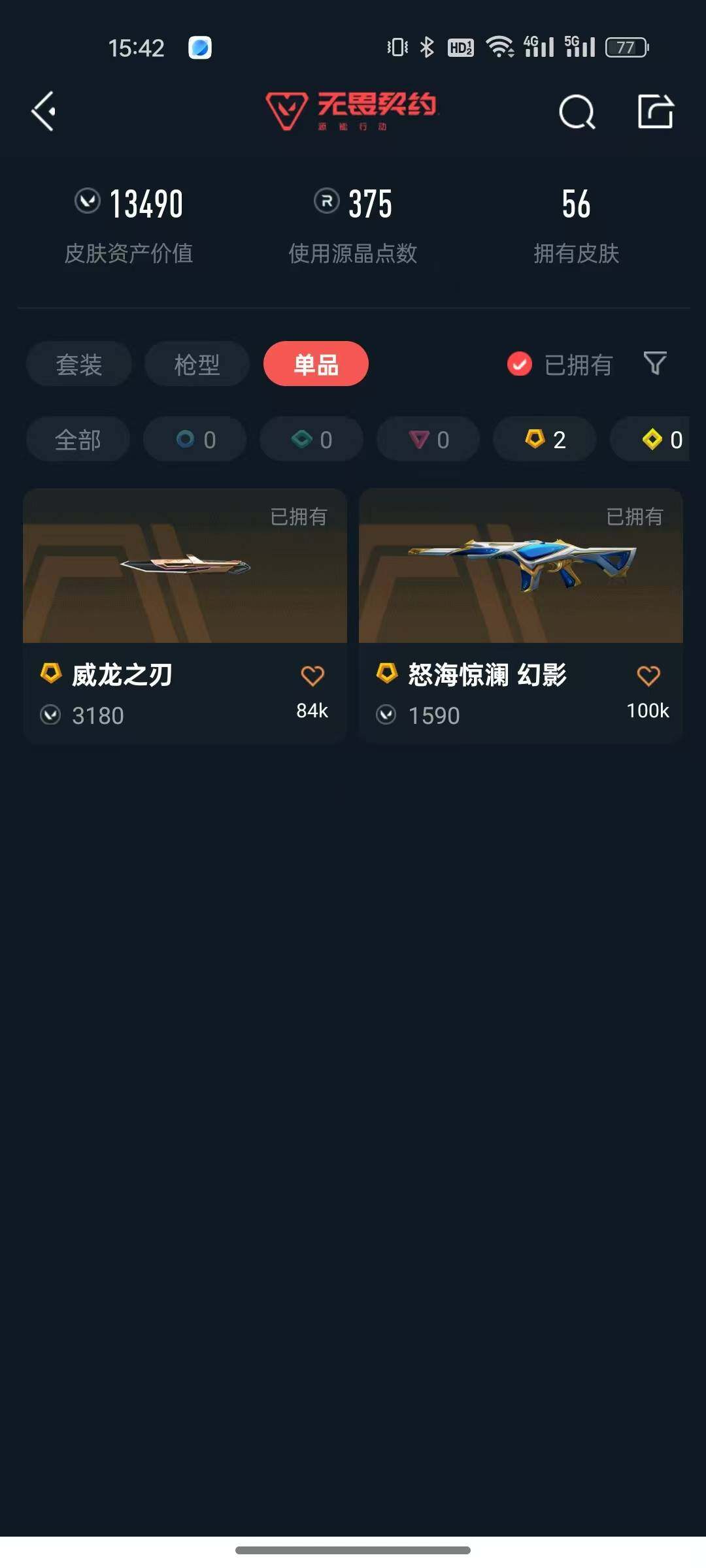Switch to the 枪型 tab
The image size is (706, 1568).
point(197,364)
